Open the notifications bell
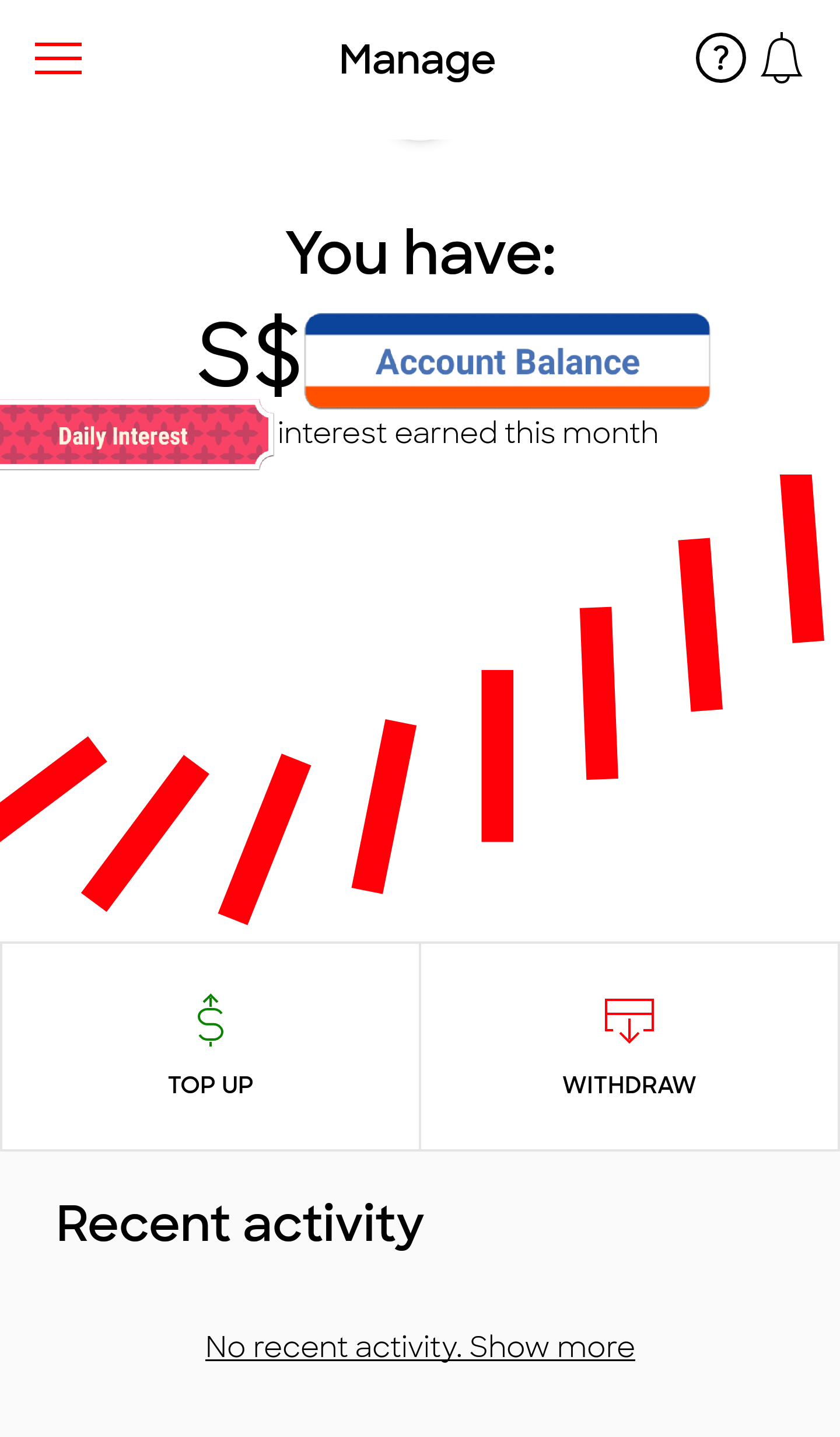The height and width of the screenshot is (1437, 840). tap(781, 58)
